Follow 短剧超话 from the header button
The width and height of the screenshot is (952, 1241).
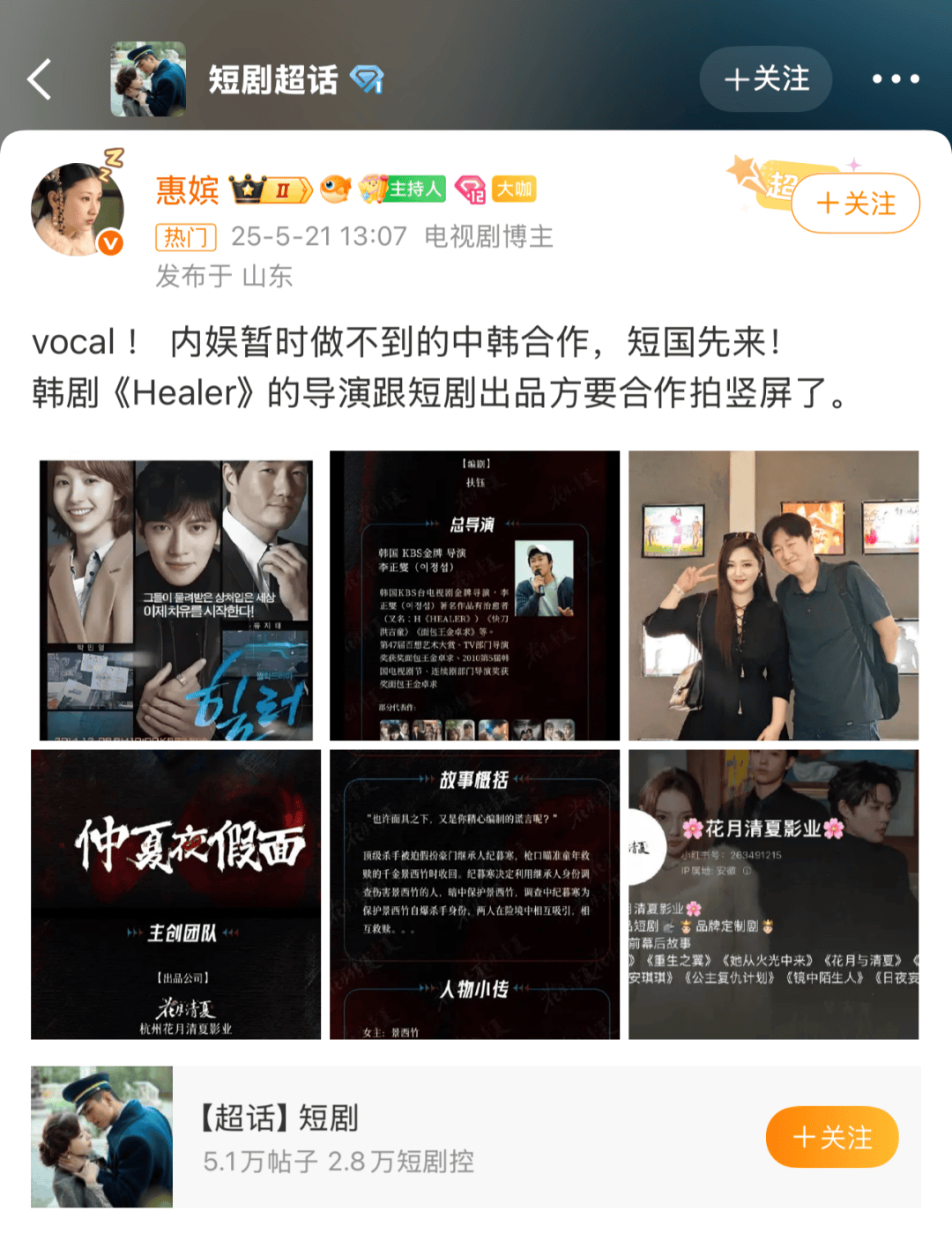pos(765,79)
